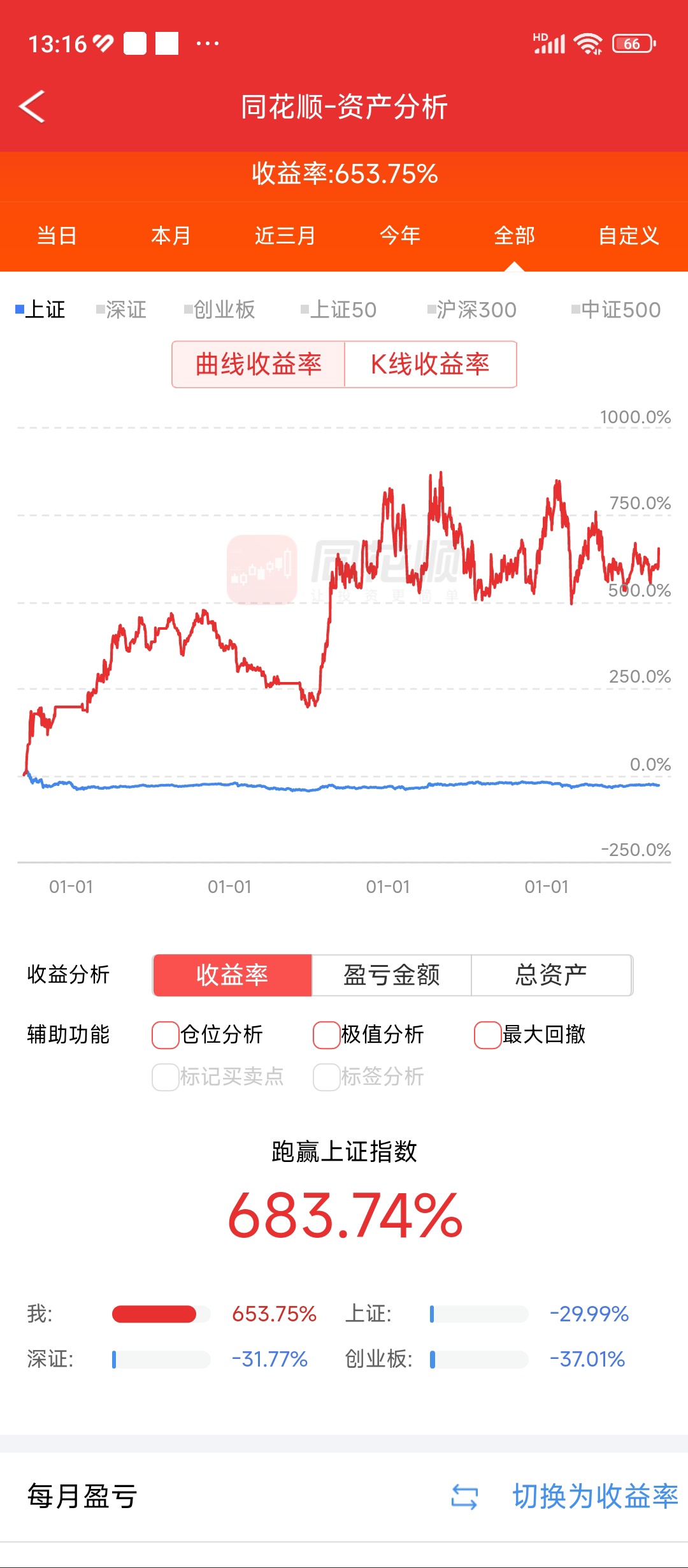Go back using the header arrow
The width and height of the screenshot is (688, 1568).
coord(32,106)
